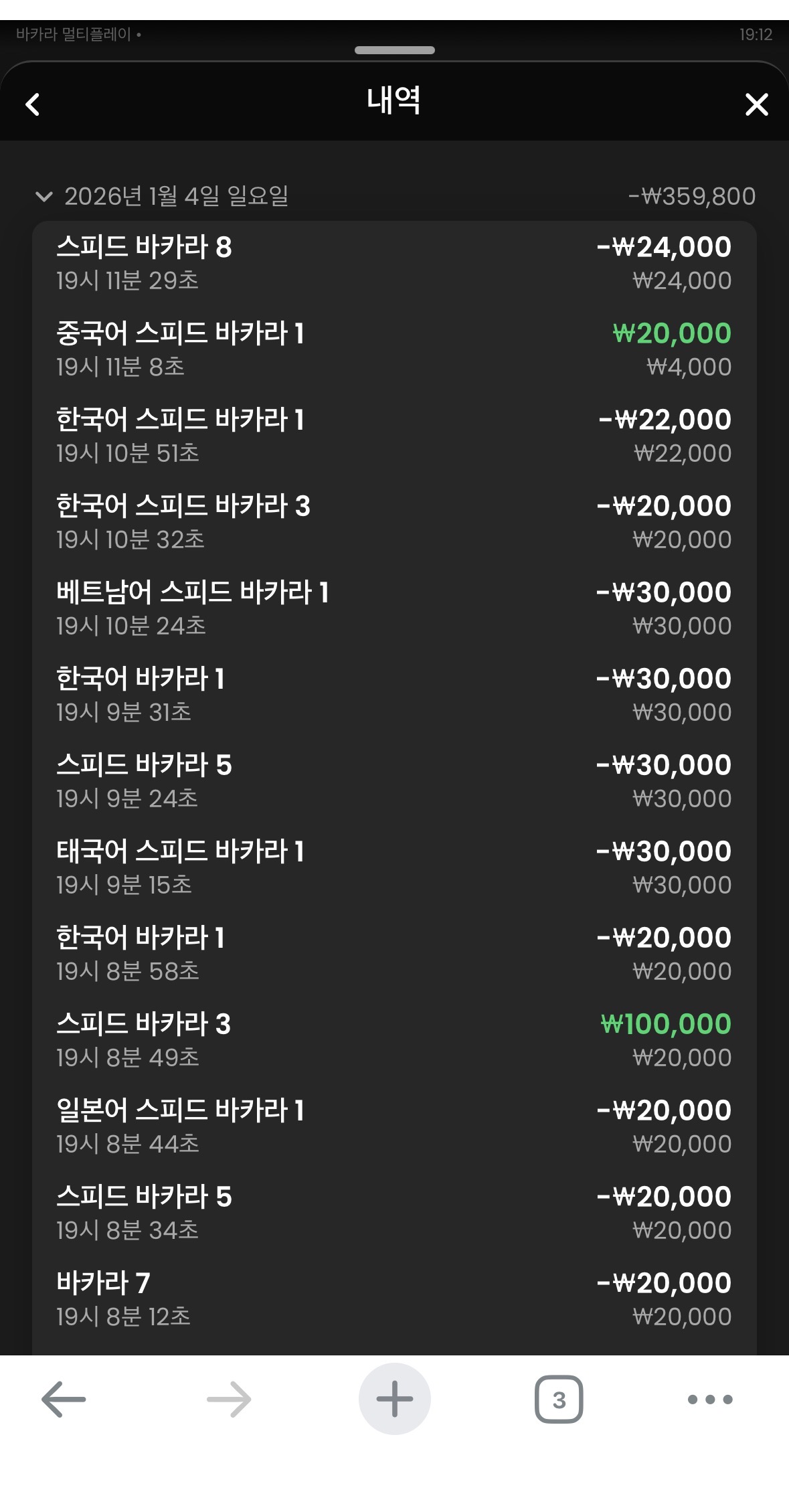Open 한국어 바카라 1 at 19시 9분 31초
The width and height of the screenshot is (789, 1512).
click(393, 695)
